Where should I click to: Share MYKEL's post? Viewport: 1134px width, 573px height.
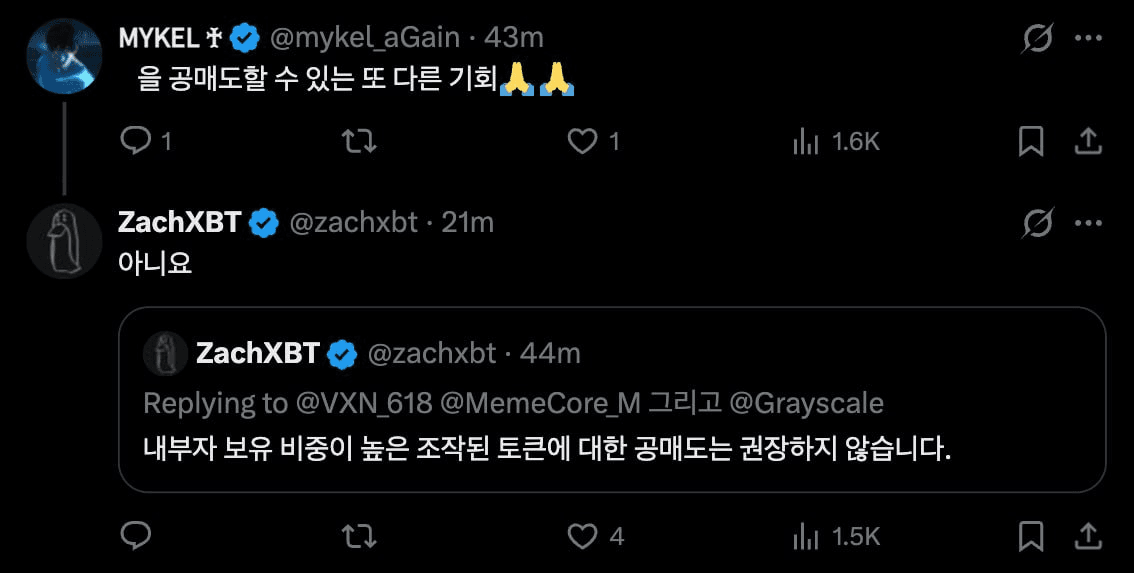click(1087, 142)
